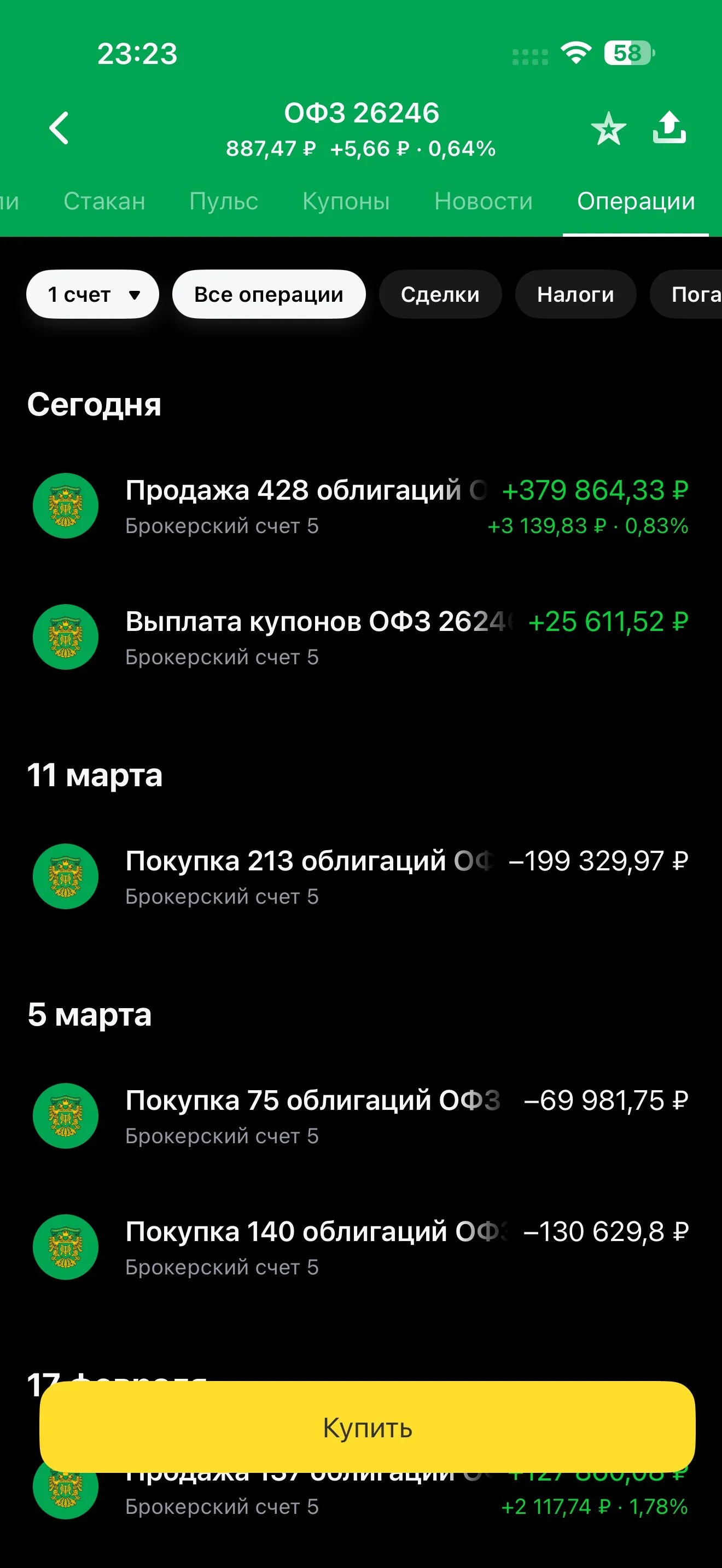Screen dimensions: 722x1568
Task: Open the Выплата купонов ОФЗ 26246 operation
Action: point(361,637)
